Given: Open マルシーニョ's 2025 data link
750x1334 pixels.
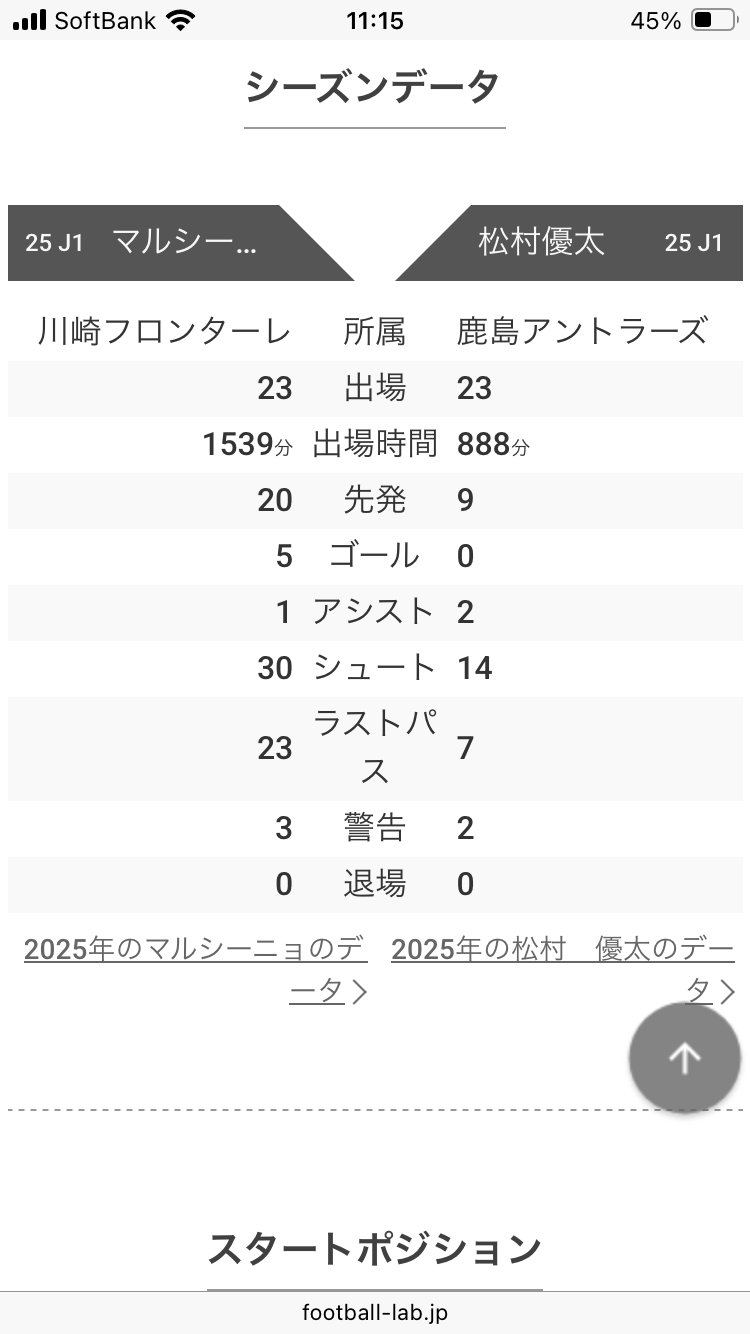Looking at the screenshot, I should [196, 970].
